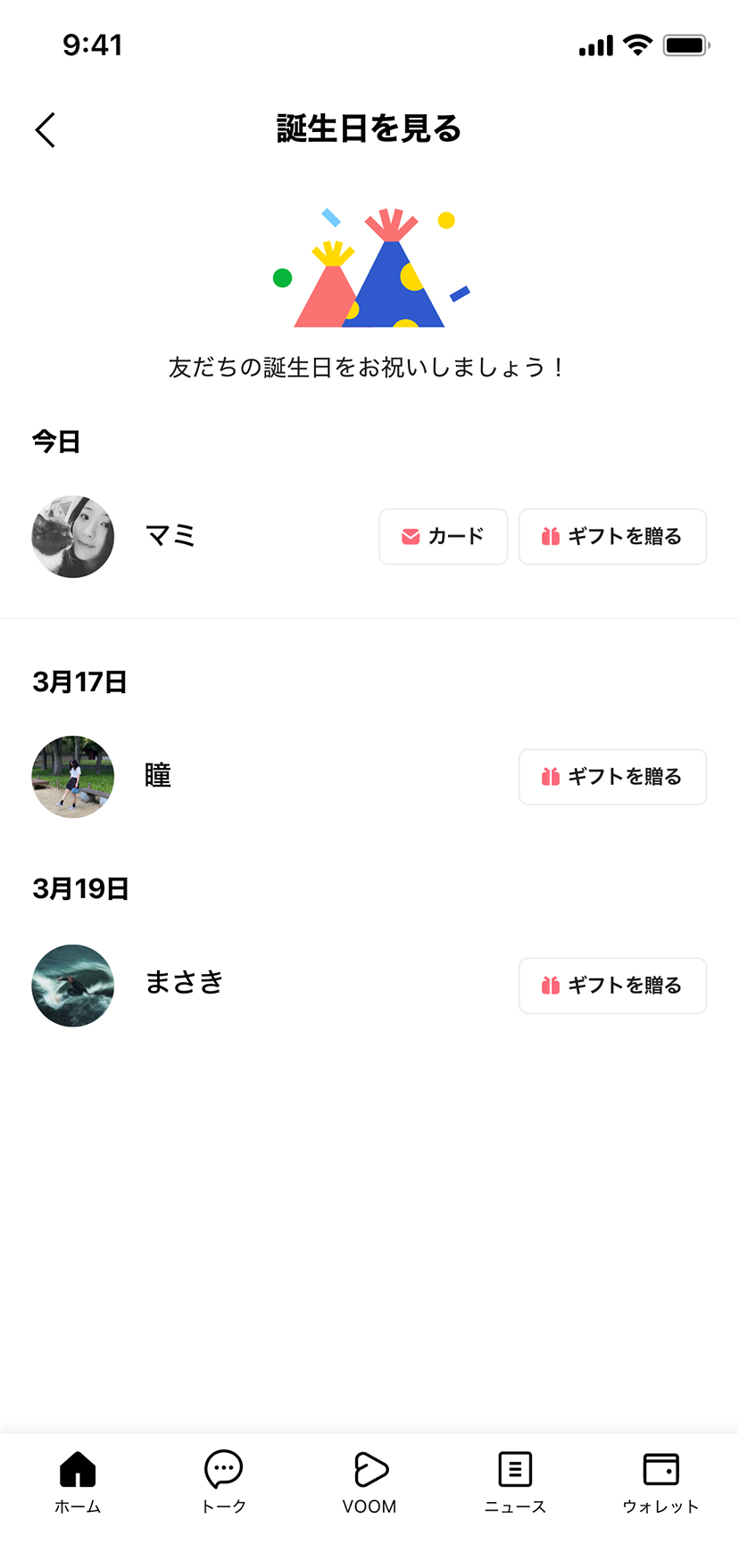Switch to the ホーム tab
Screen dimensions: 739x1568
tap(78, 1481)
